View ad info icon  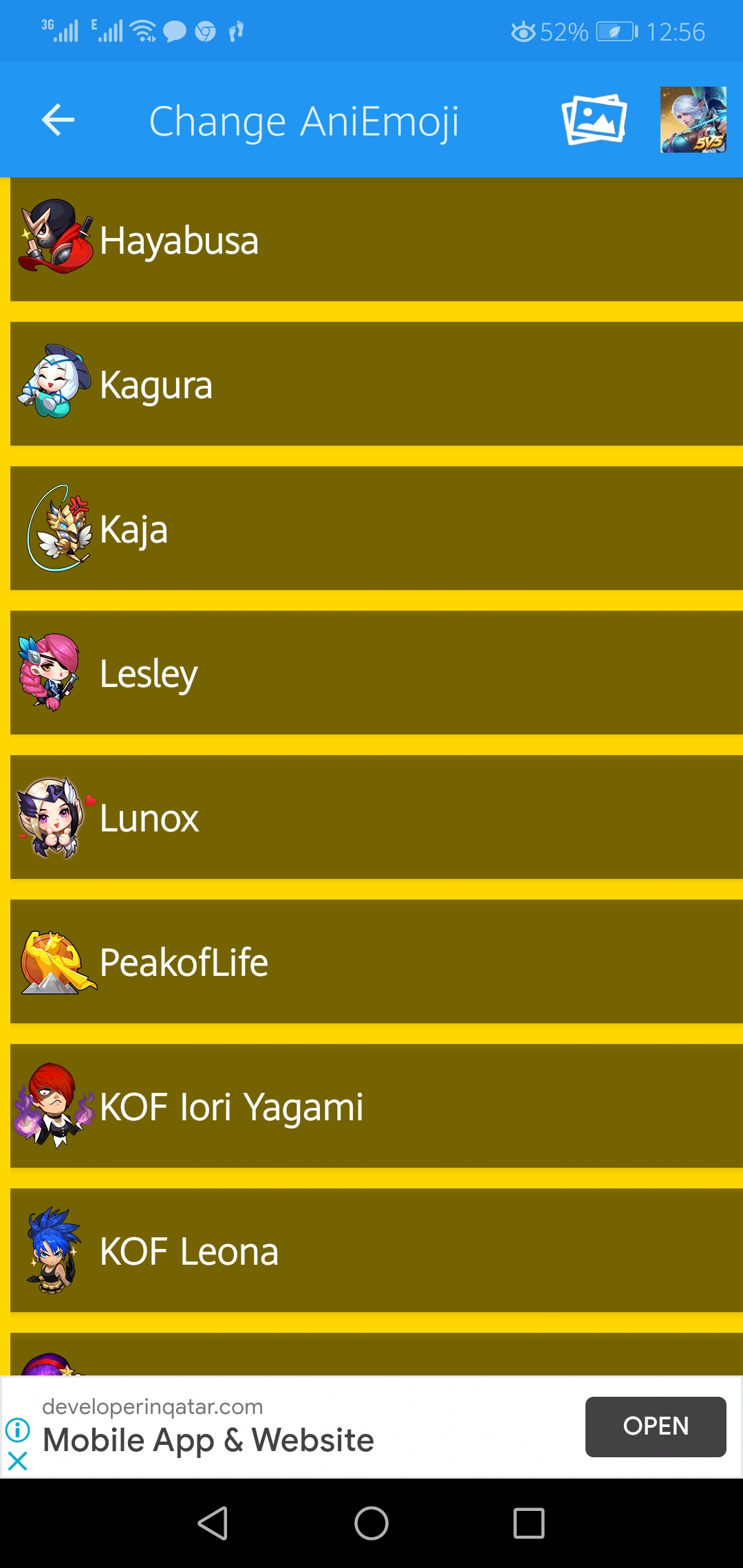pos(18,1430)
